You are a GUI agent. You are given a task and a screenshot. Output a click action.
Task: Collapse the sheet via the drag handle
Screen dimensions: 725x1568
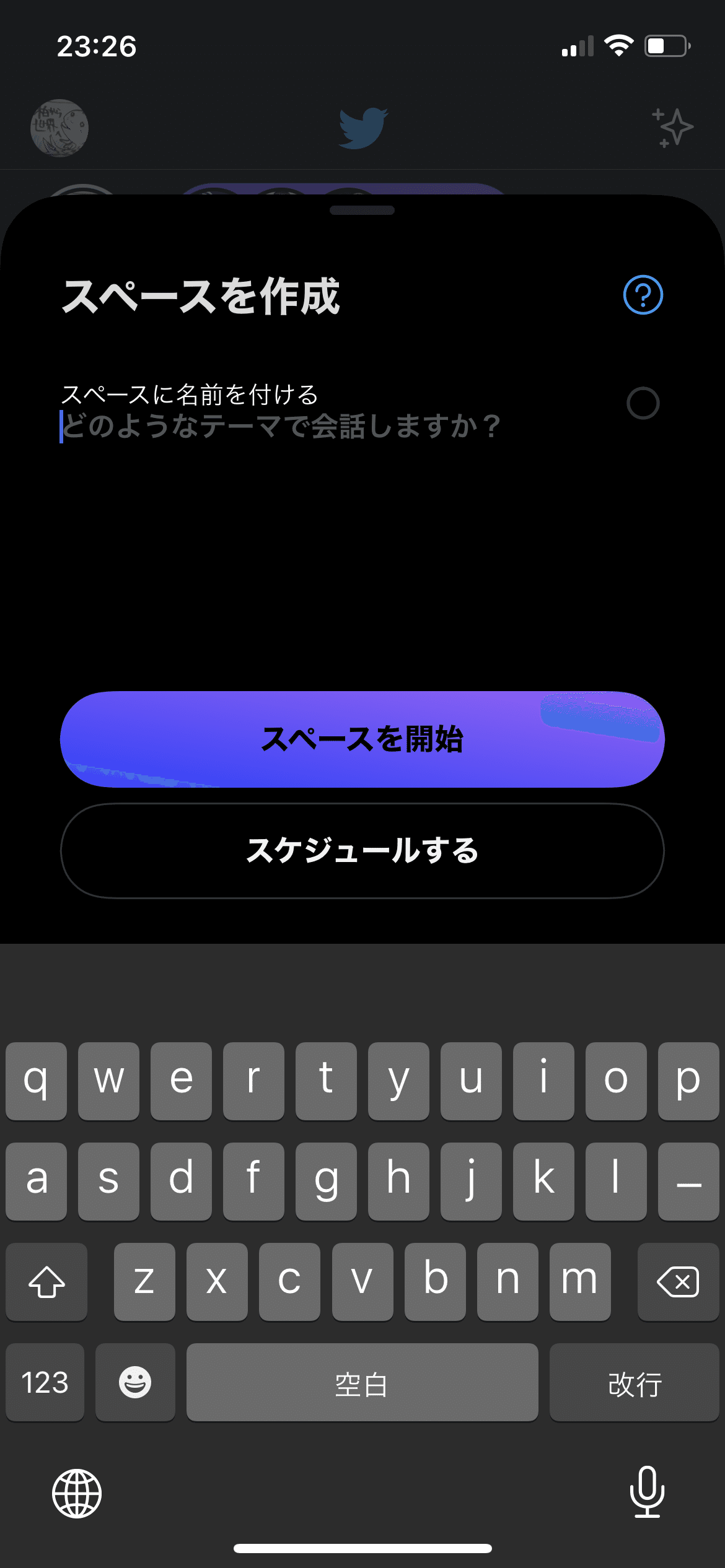pos(362,209)
